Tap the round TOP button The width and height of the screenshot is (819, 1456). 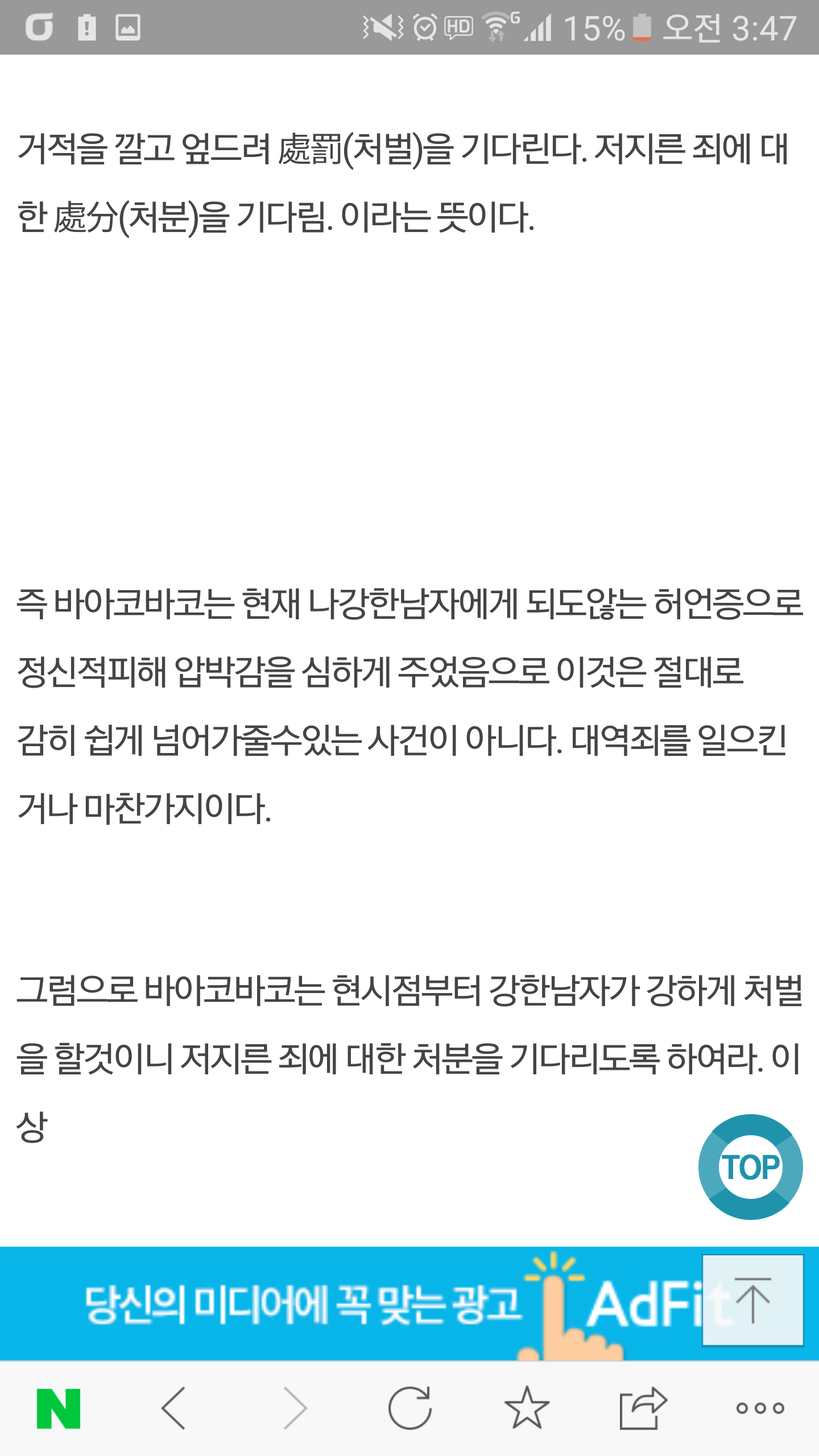750,1167
